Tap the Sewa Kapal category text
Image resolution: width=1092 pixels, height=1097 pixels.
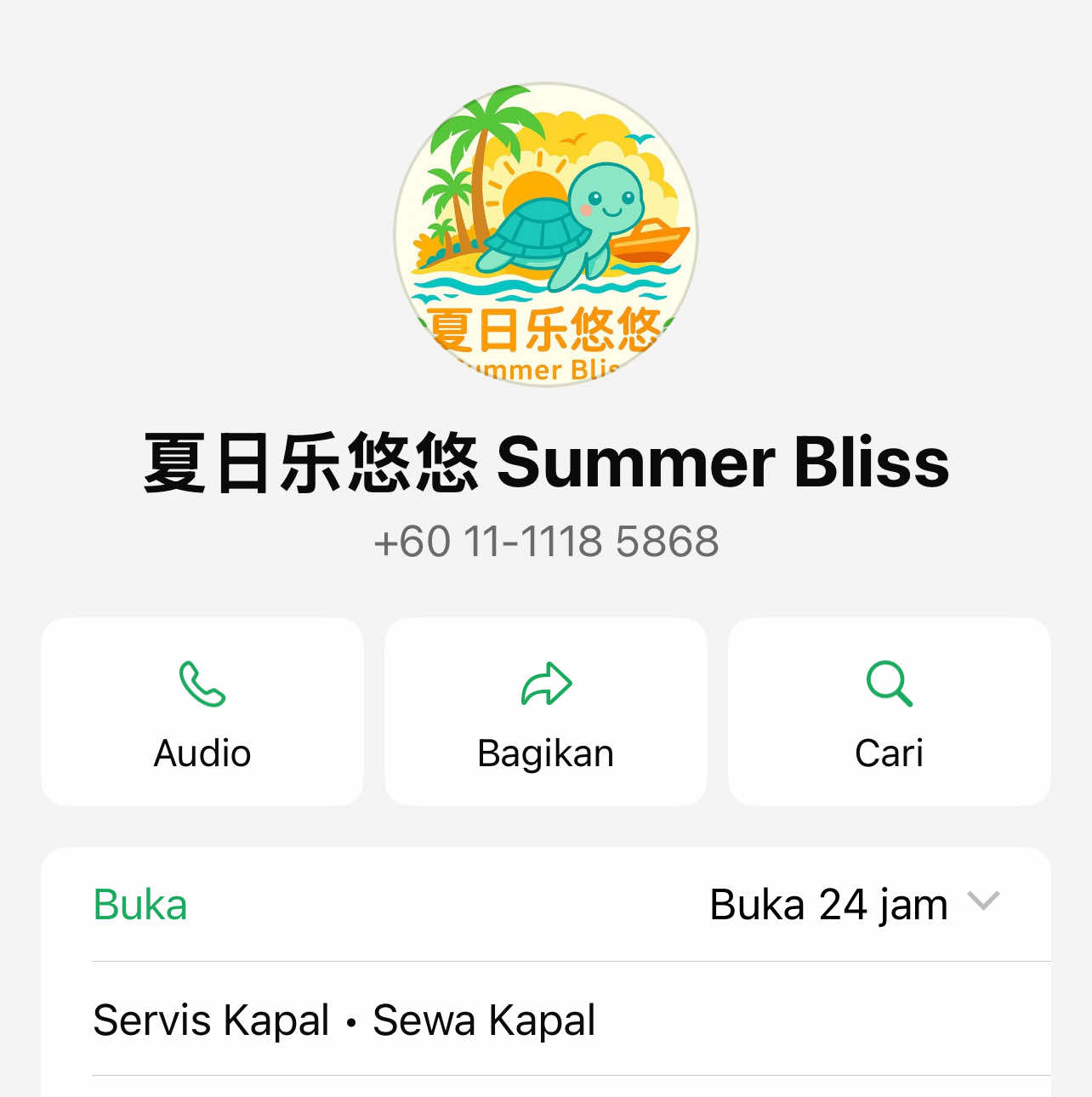[482, 1020]
